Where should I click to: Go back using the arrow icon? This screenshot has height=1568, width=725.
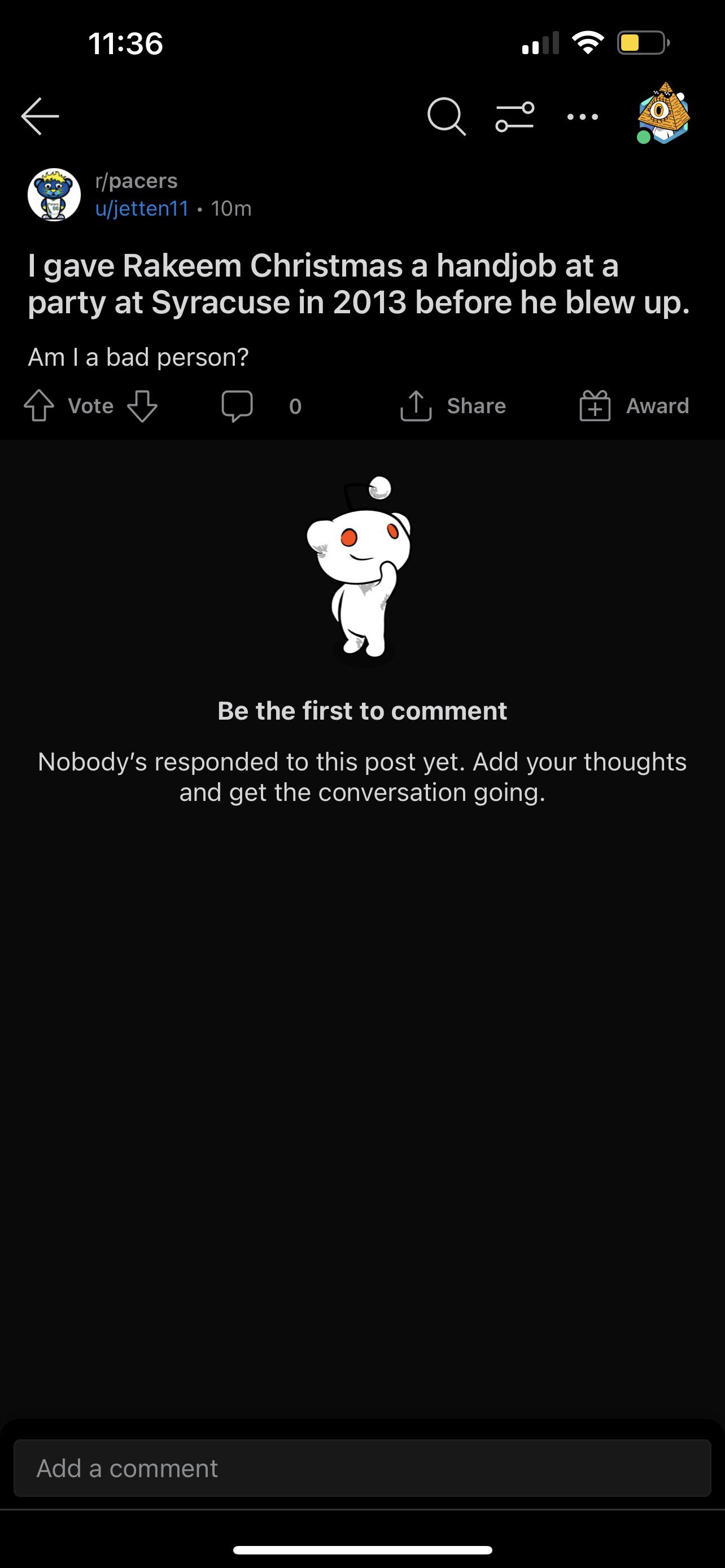[40, 116]
